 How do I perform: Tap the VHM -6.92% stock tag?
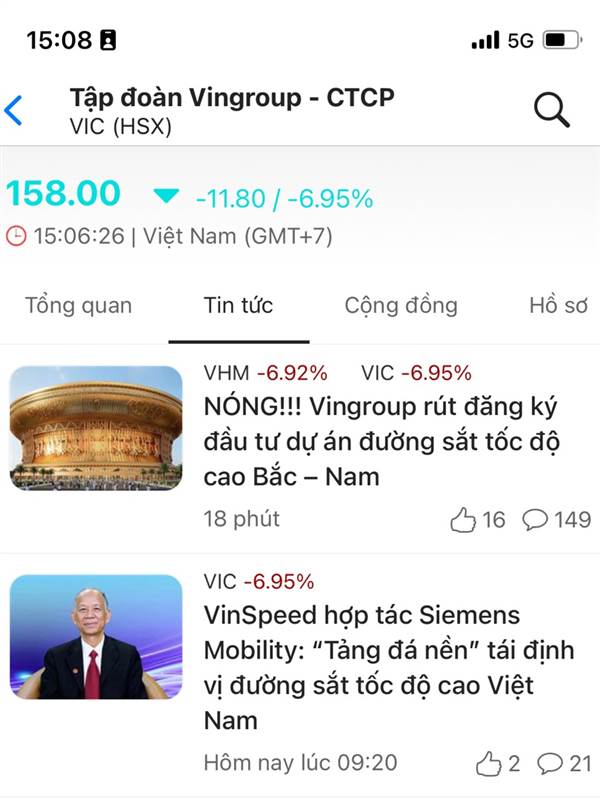click(x=265, y=374)
